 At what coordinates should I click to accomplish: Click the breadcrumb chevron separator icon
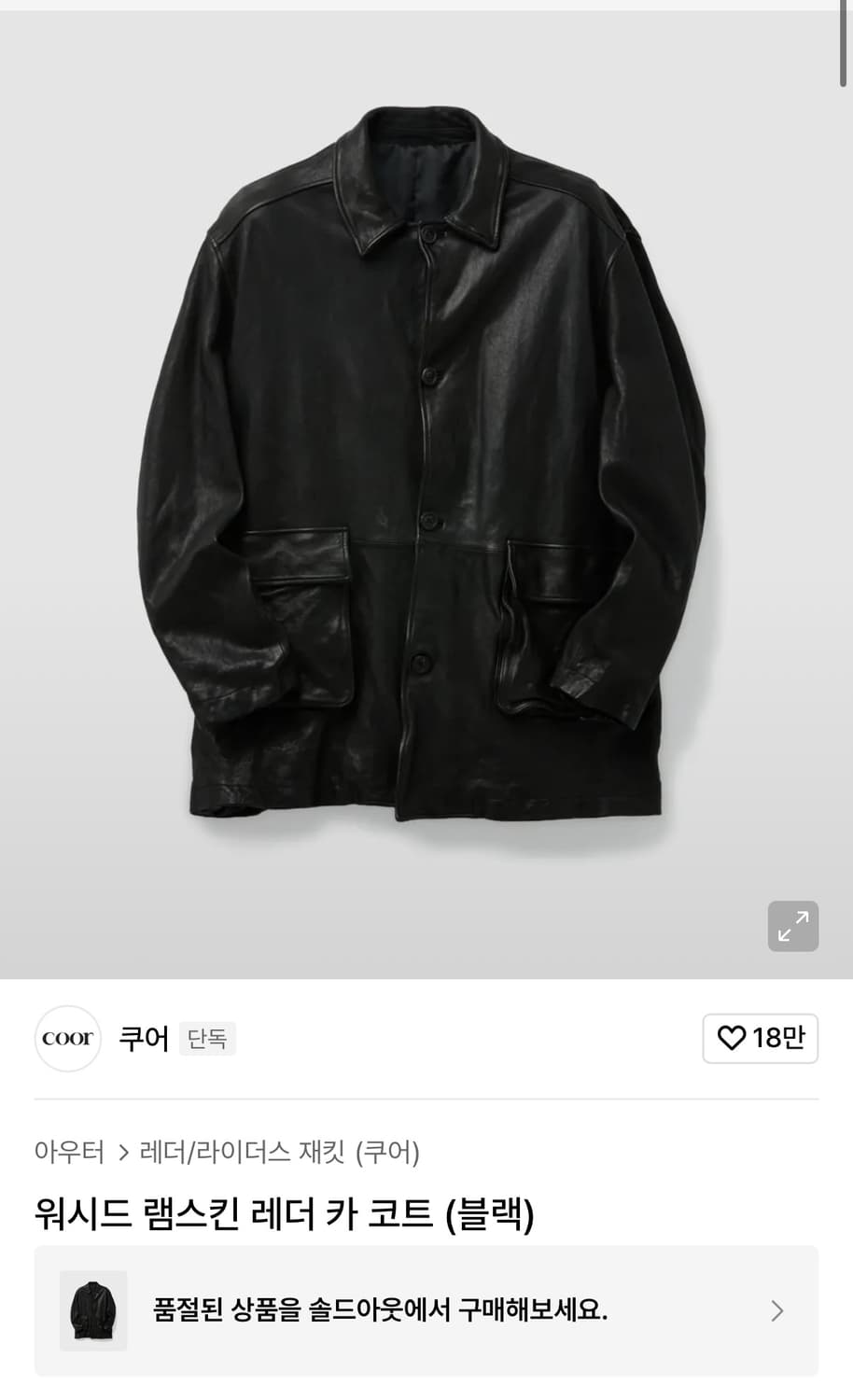pyautogui.click(x=122, y=1154)
